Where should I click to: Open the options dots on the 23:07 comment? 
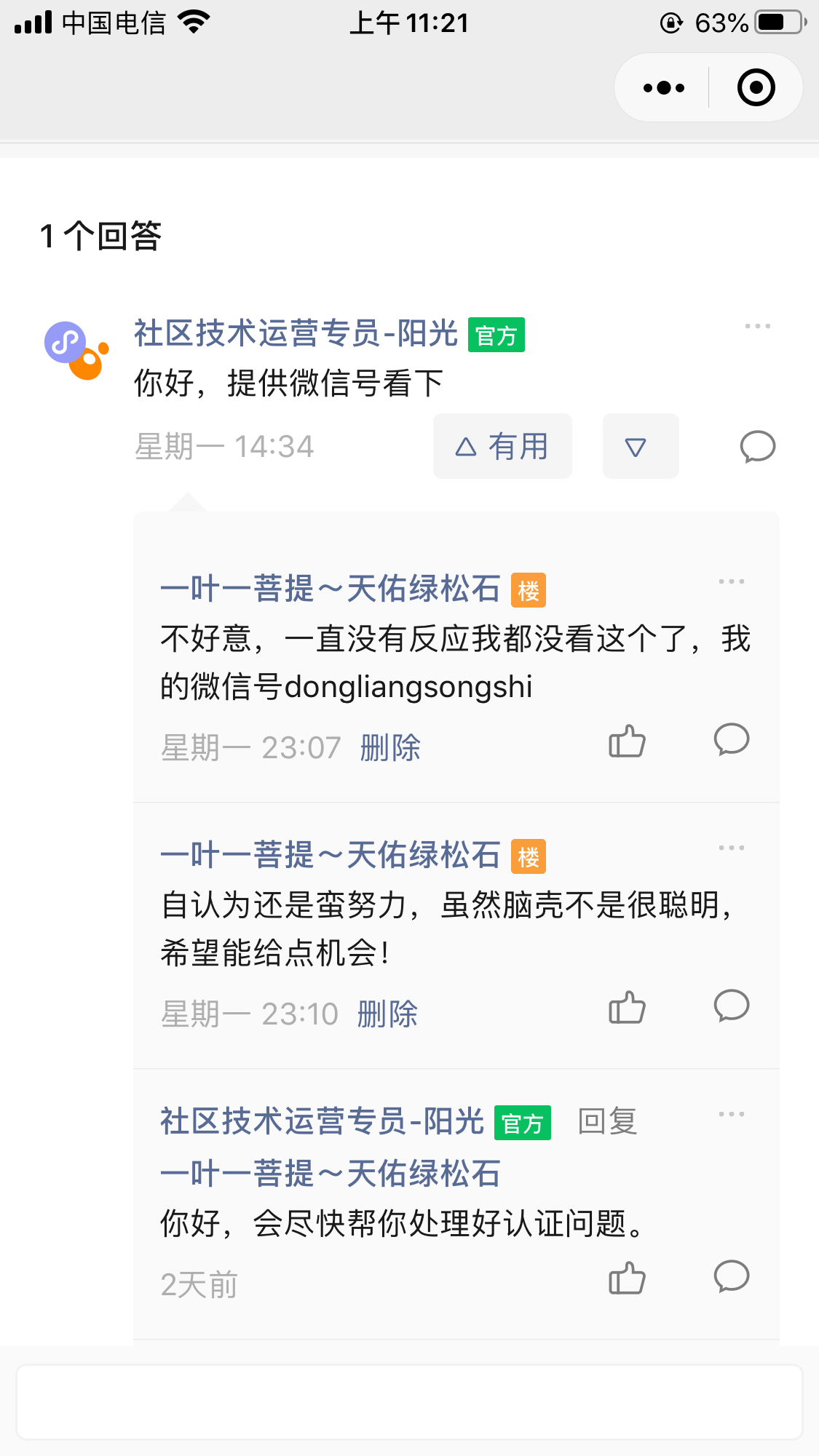732,581
